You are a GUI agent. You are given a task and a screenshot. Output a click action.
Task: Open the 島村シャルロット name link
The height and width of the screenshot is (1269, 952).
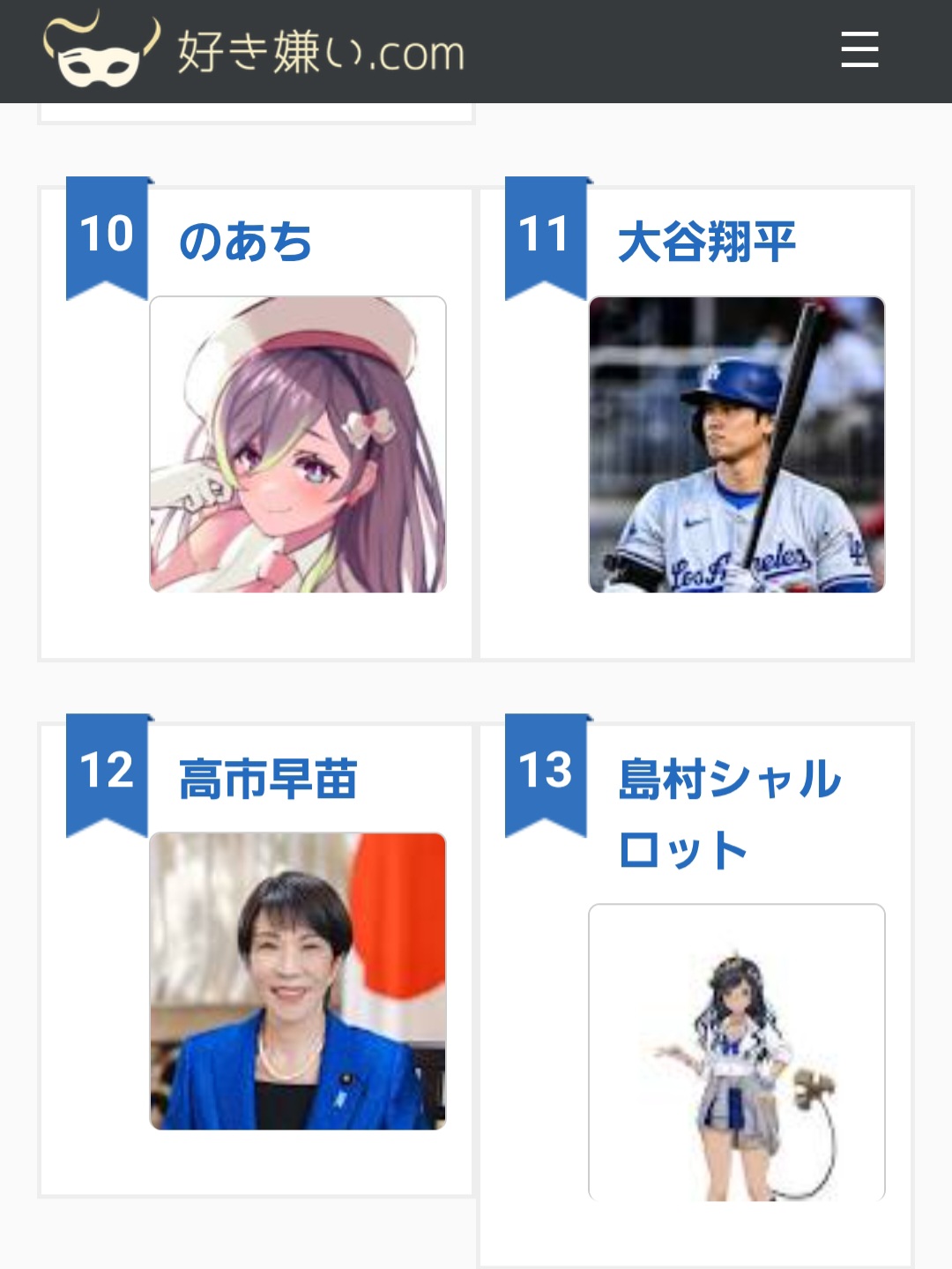coord(730,813)
